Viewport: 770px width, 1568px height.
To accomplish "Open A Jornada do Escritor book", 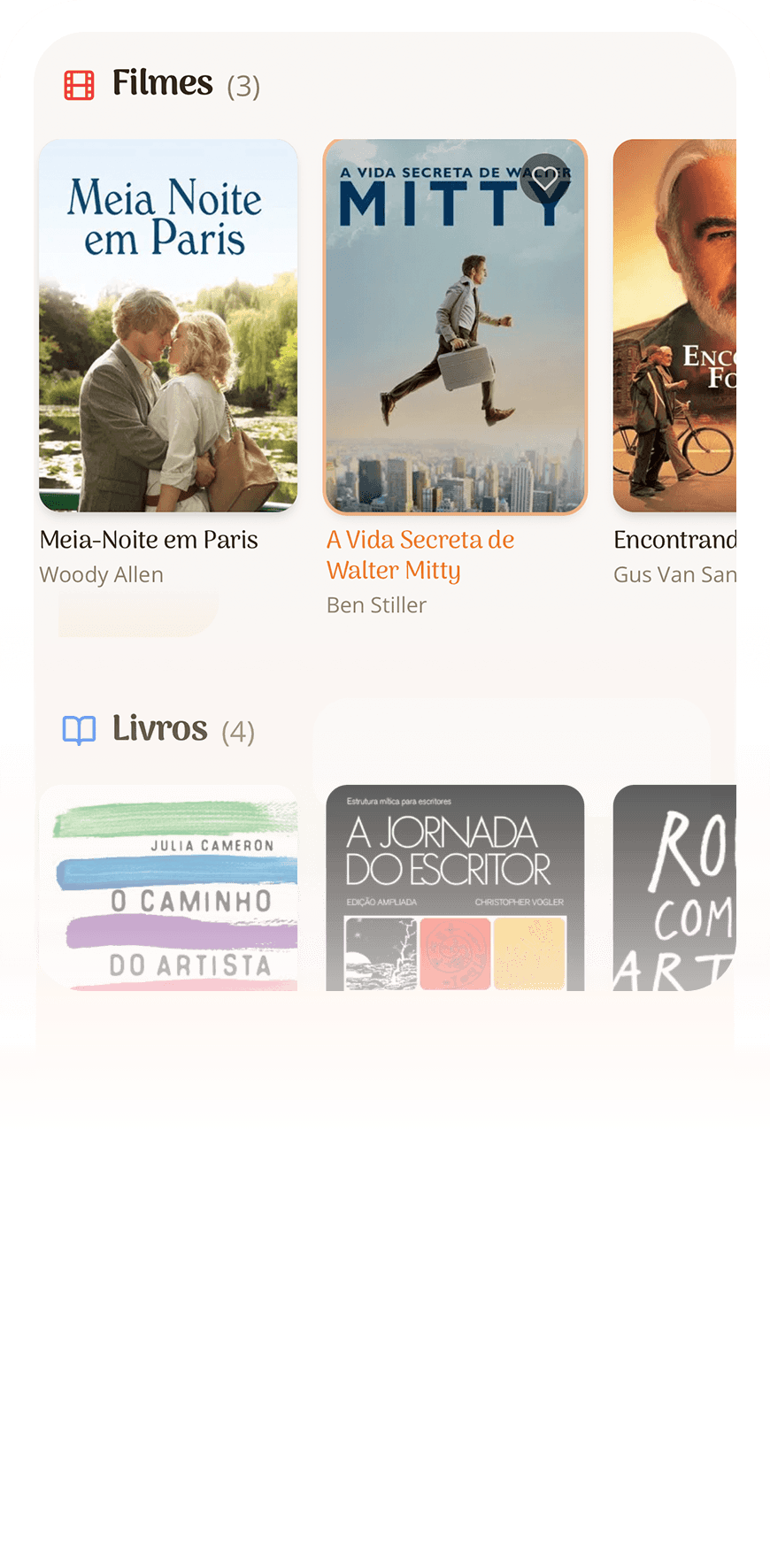I will click(x=455, y=887).
